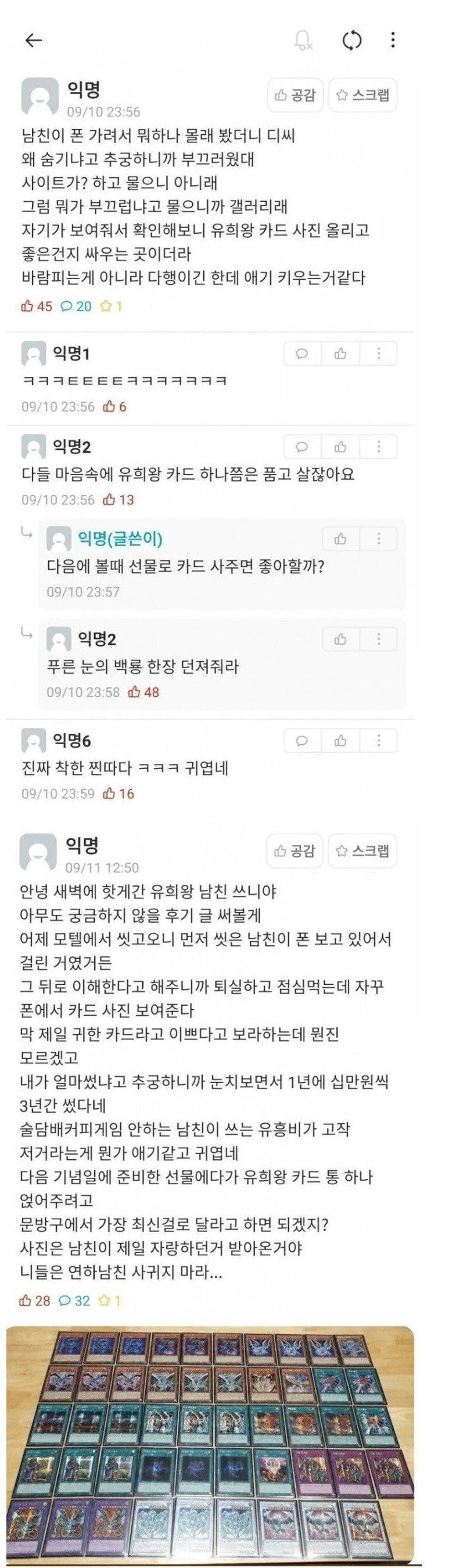Toggle the notification bell for this post
Screen dimensions: 456x1568
click(302, 41)
